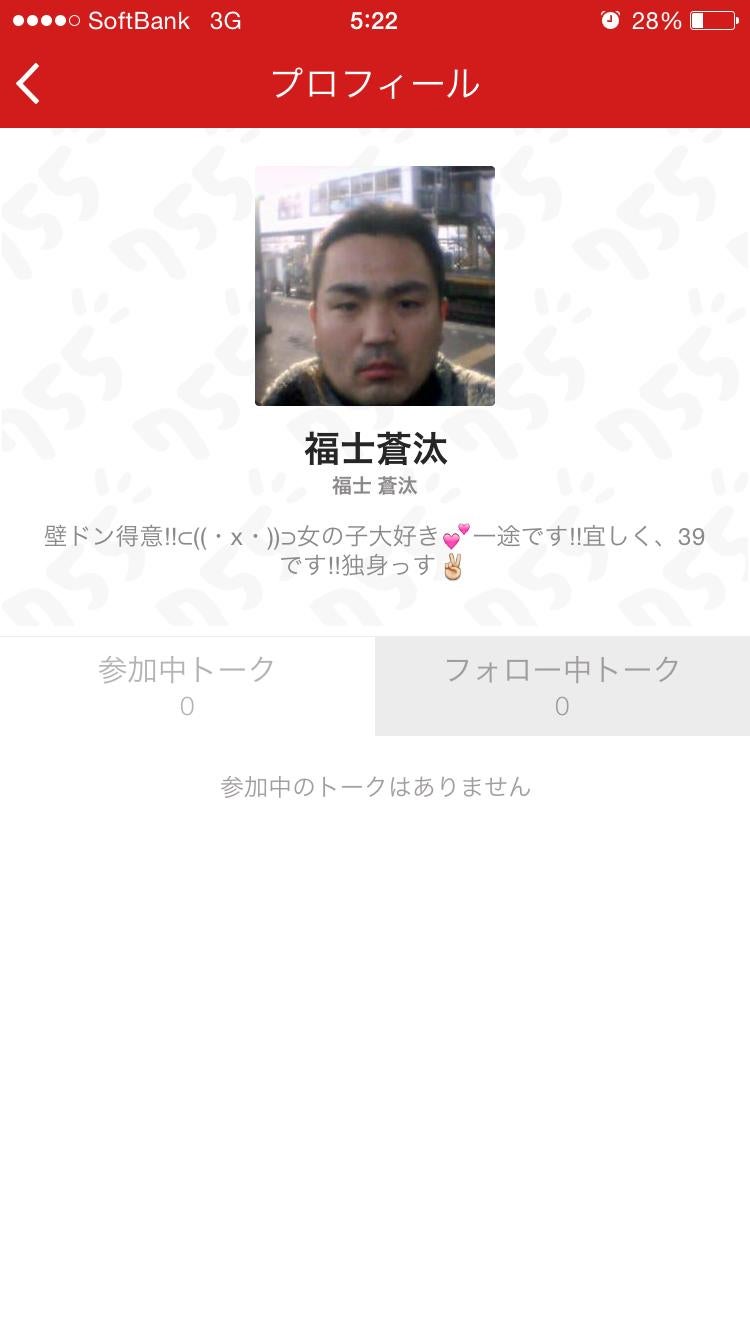This screenshot has height=1334, width=750.
Task: Tap the red プロフィール header bar
Action: pos(374,84)
